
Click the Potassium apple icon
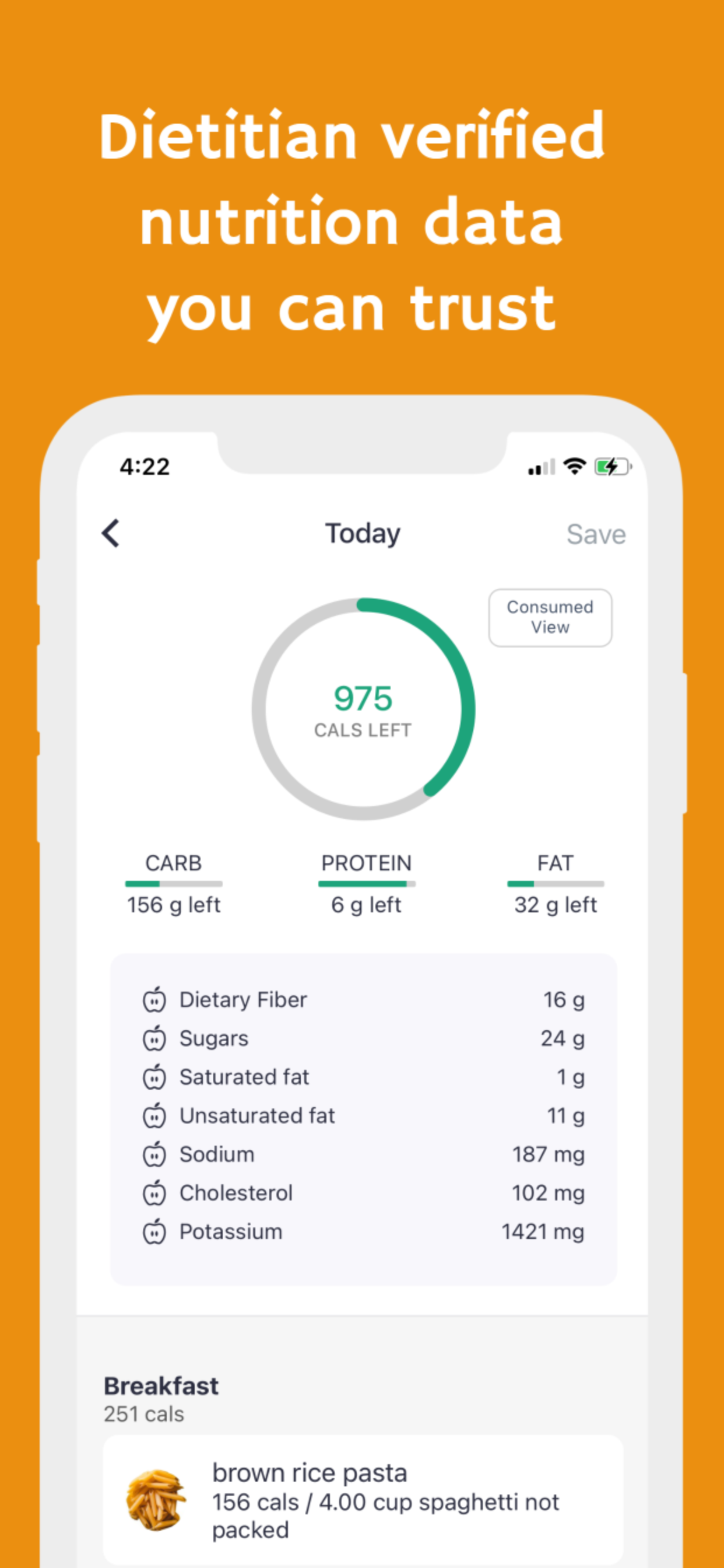pyautogui.click(x=154, y=1231)
